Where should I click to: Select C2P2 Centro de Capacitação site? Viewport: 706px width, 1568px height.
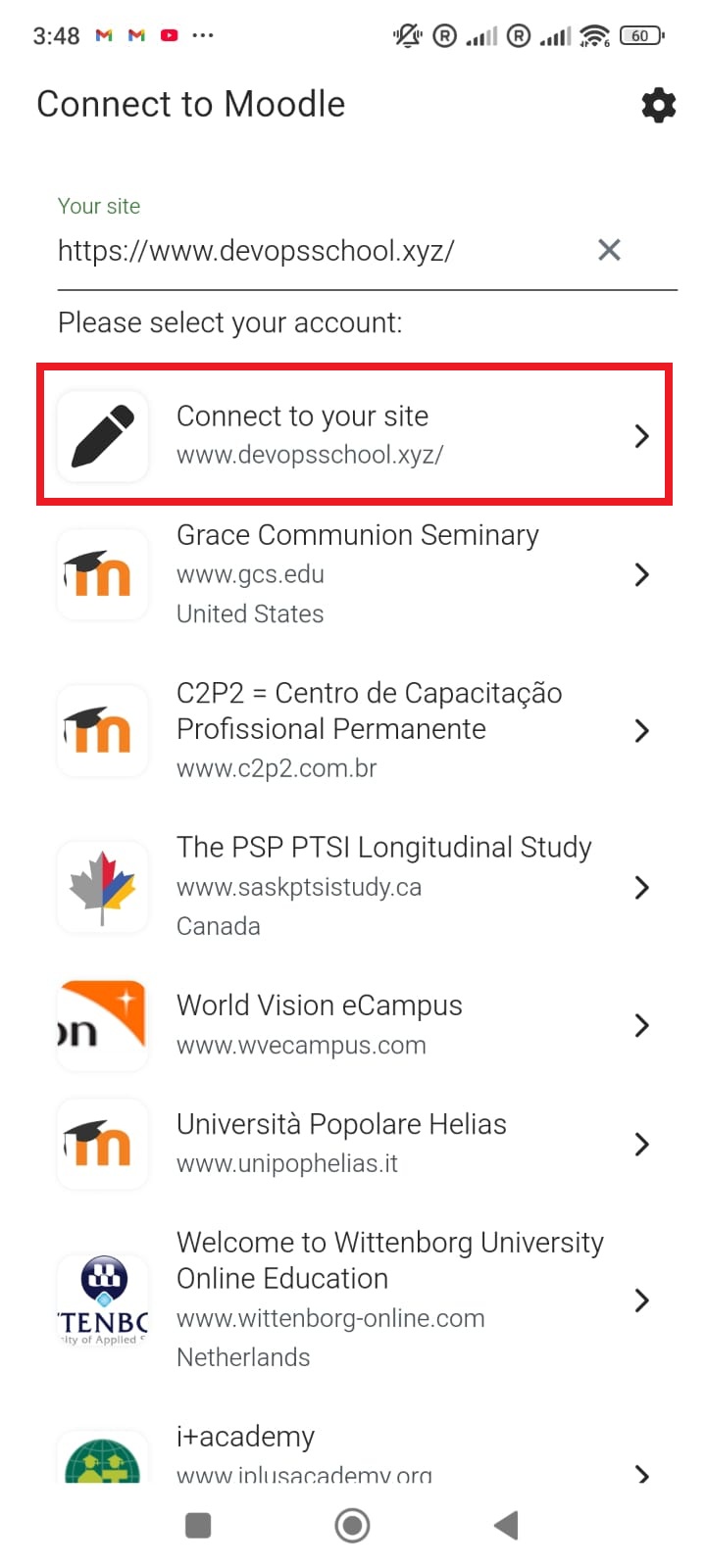click(354, 730)
